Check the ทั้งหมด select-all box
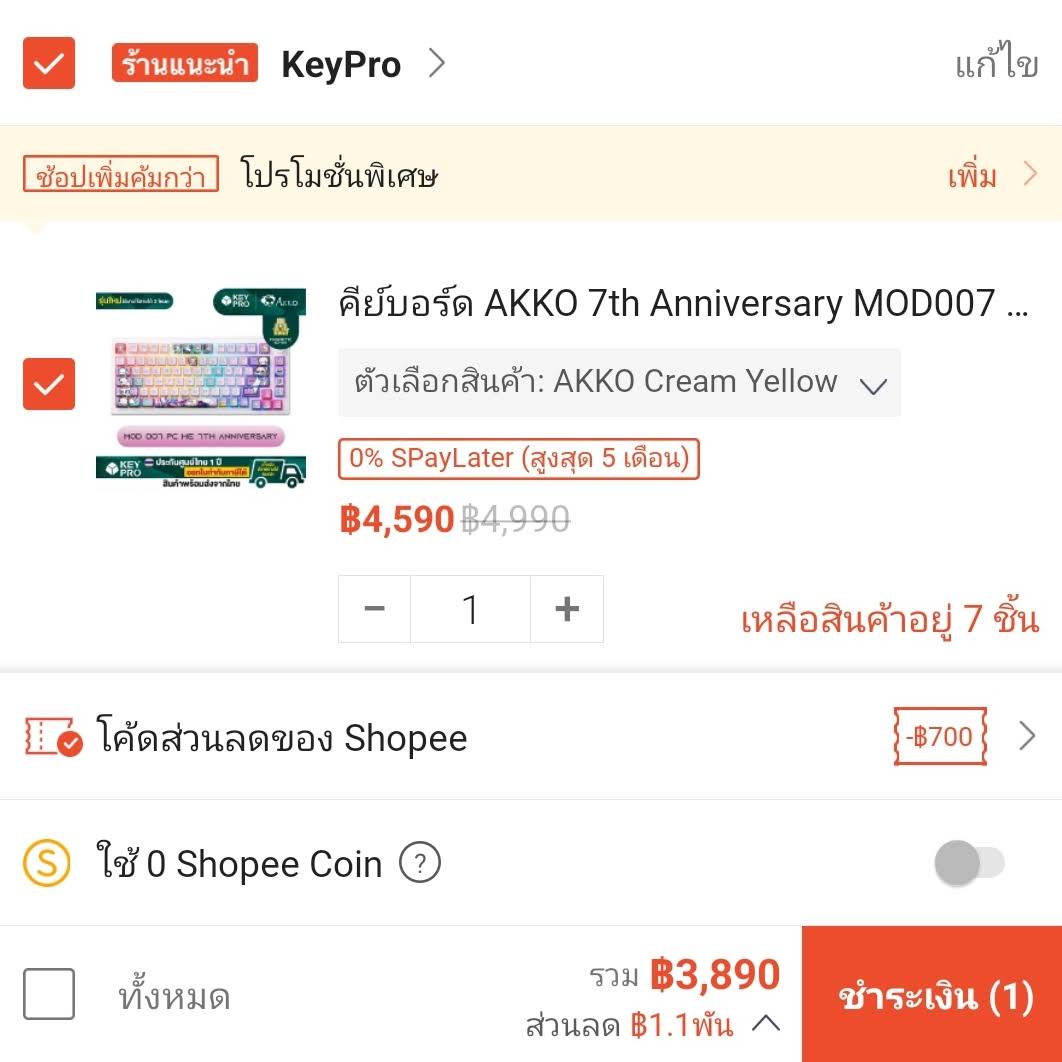The height and width of the screenshot is (1062, 1062). point(48,994)
